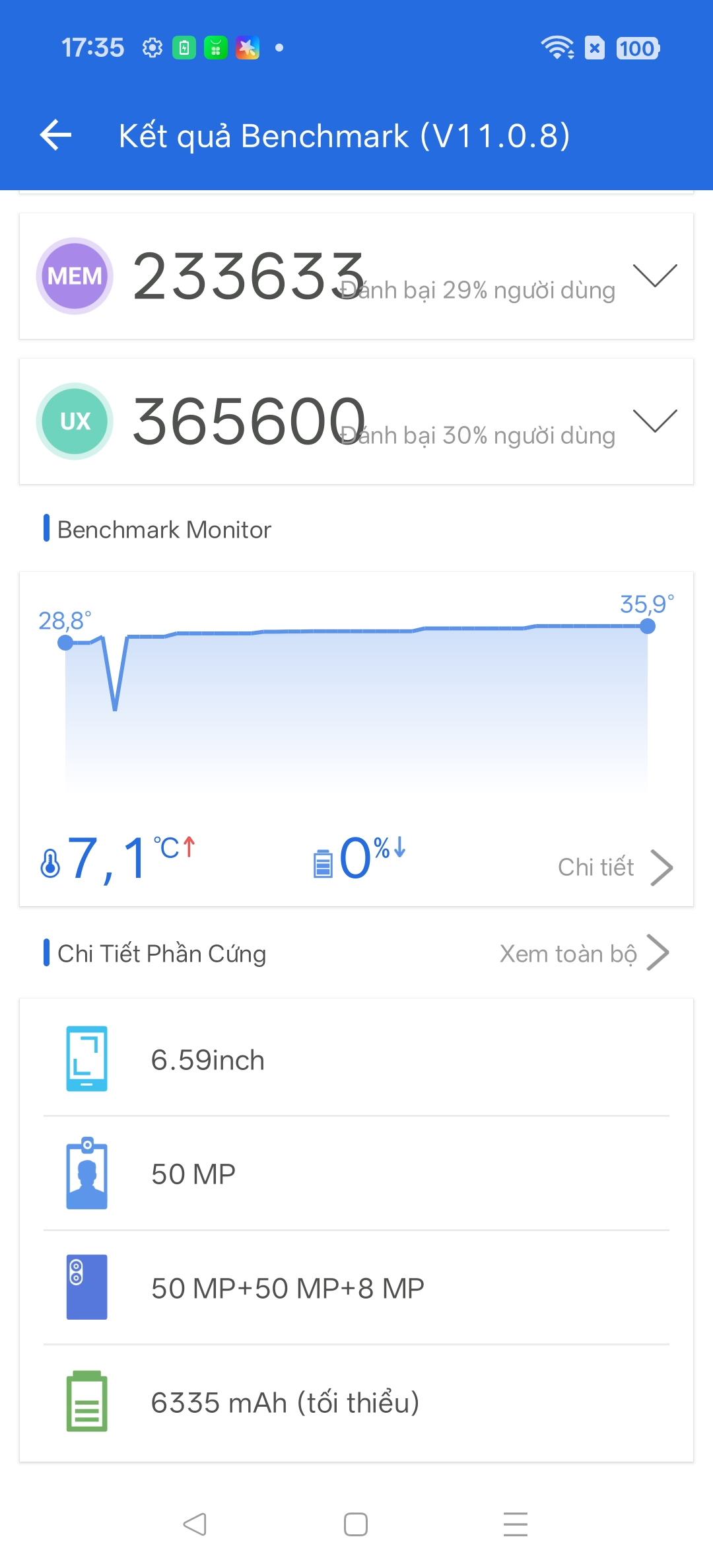This screenshot has height=1568, width=713.
Task: Tap Xem toàn bộ hardware details
Action: point(584,953)
